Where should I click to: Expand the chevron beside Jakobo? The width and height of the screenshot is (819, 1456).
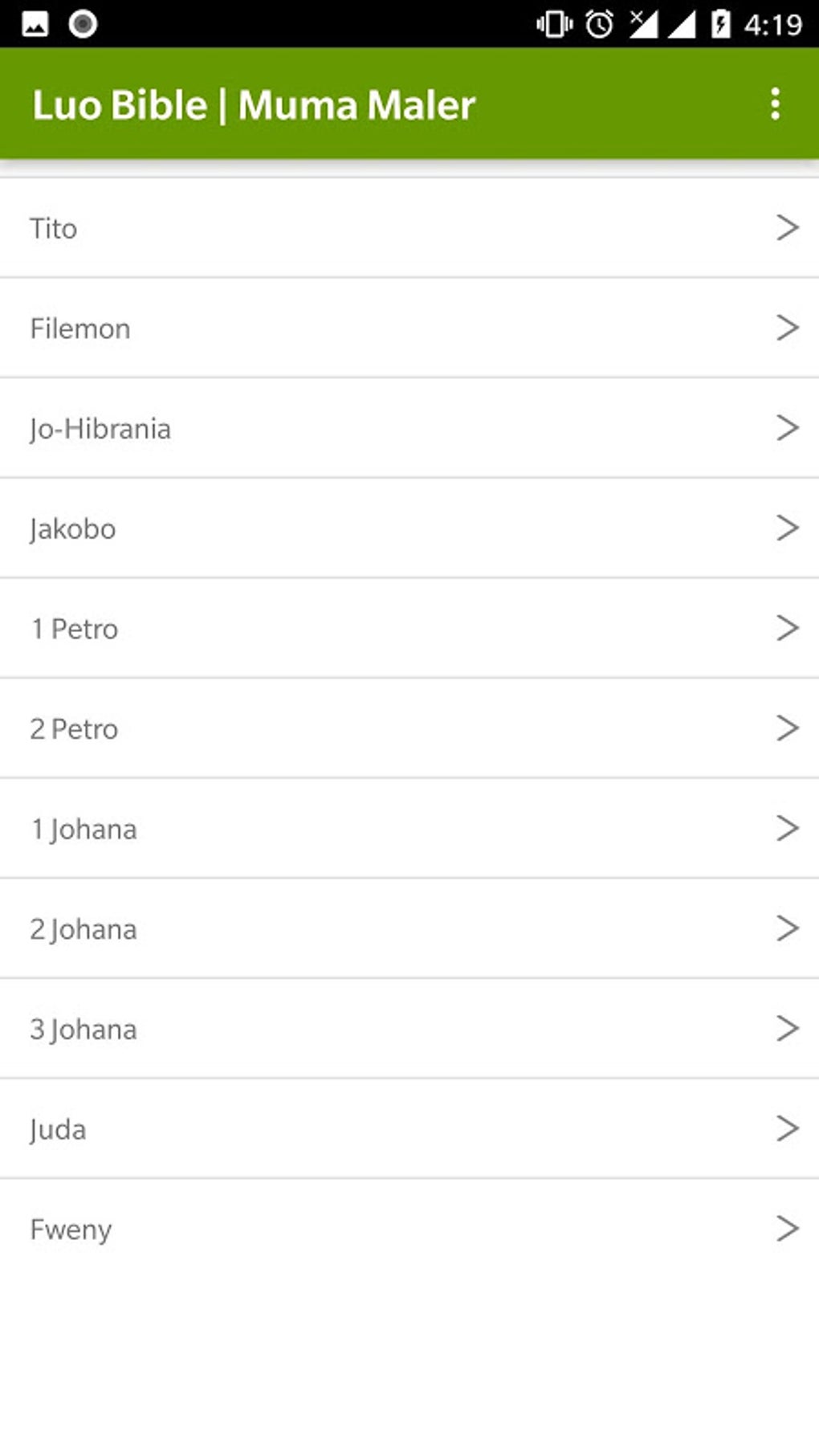[x=788, y=528]
